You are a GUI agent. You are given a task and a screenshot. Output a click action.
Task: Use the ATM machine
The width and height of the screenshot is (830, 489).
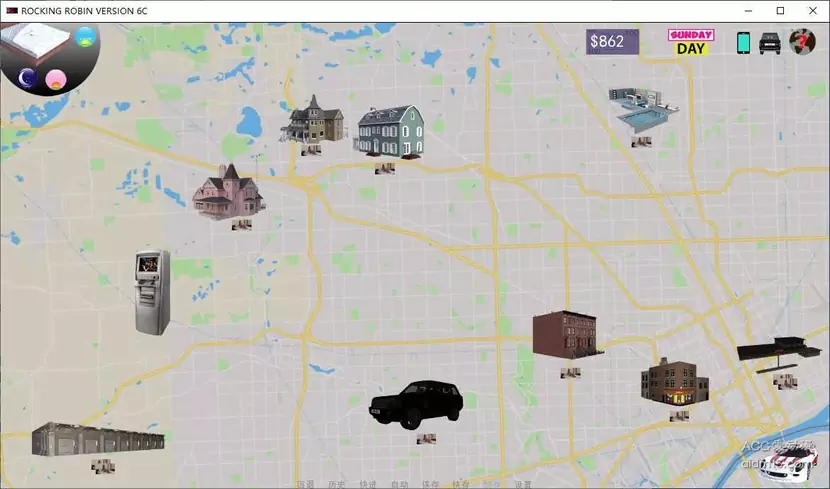[152, 291]
